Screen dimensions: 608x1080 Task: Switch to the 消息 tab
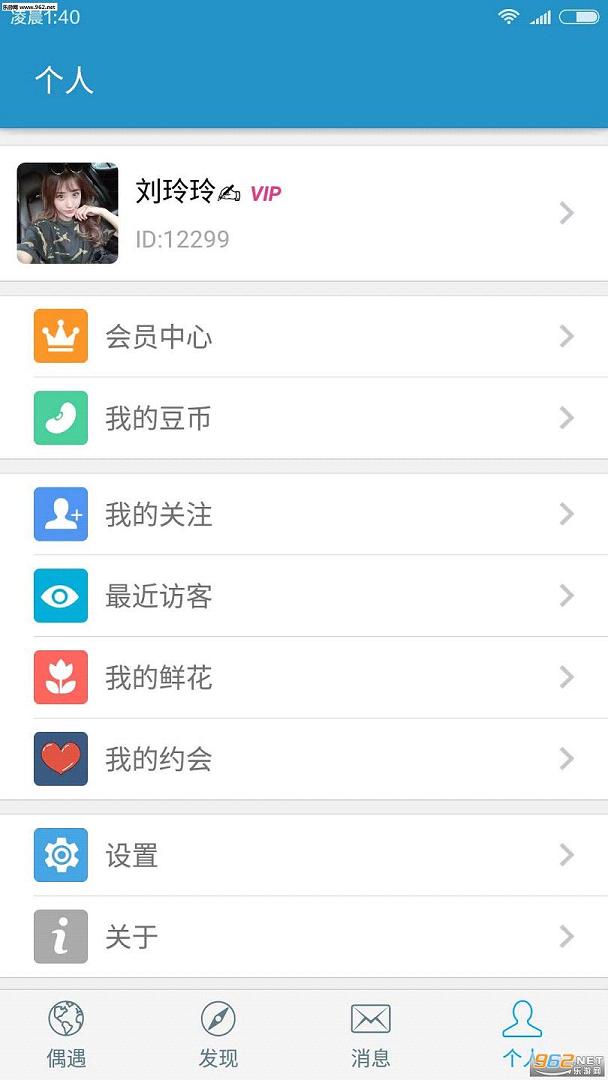tap(370, 1034)
